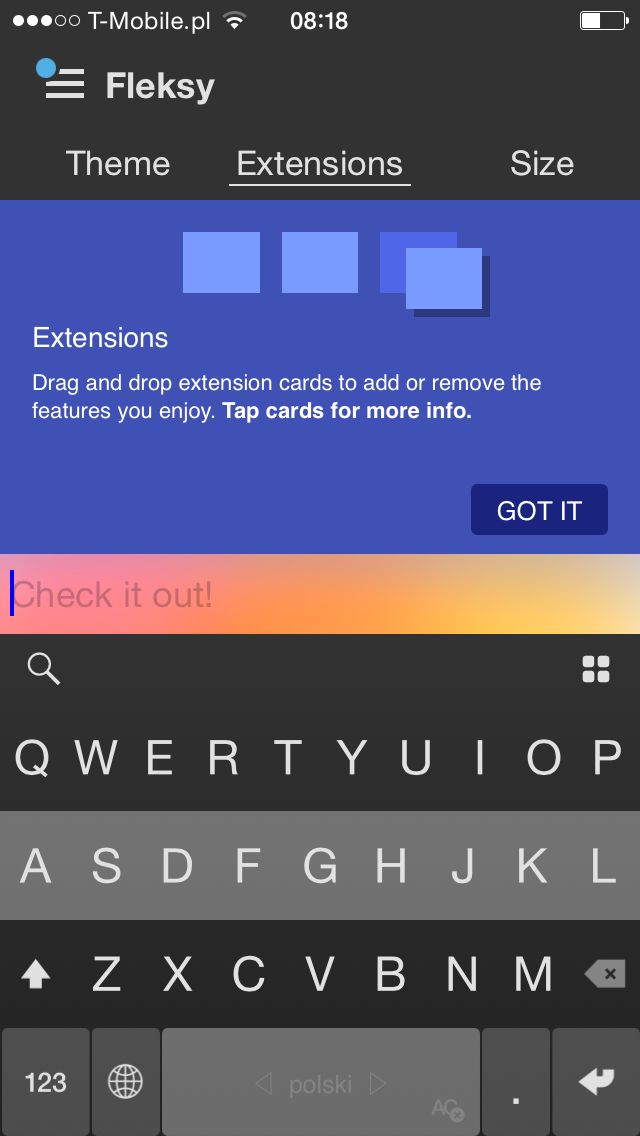This screenshot has width=640, height=1136.
Task: Switch to the Size tab
Action: [x=541, y=164]
